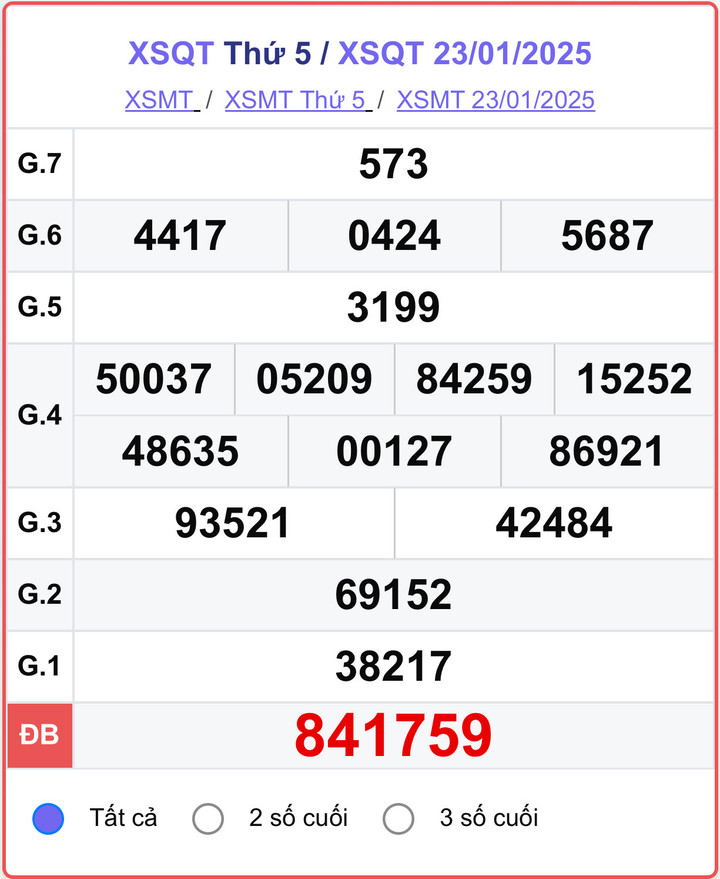
Task: Click the first prize number 38217
Action: pos(394,665)
